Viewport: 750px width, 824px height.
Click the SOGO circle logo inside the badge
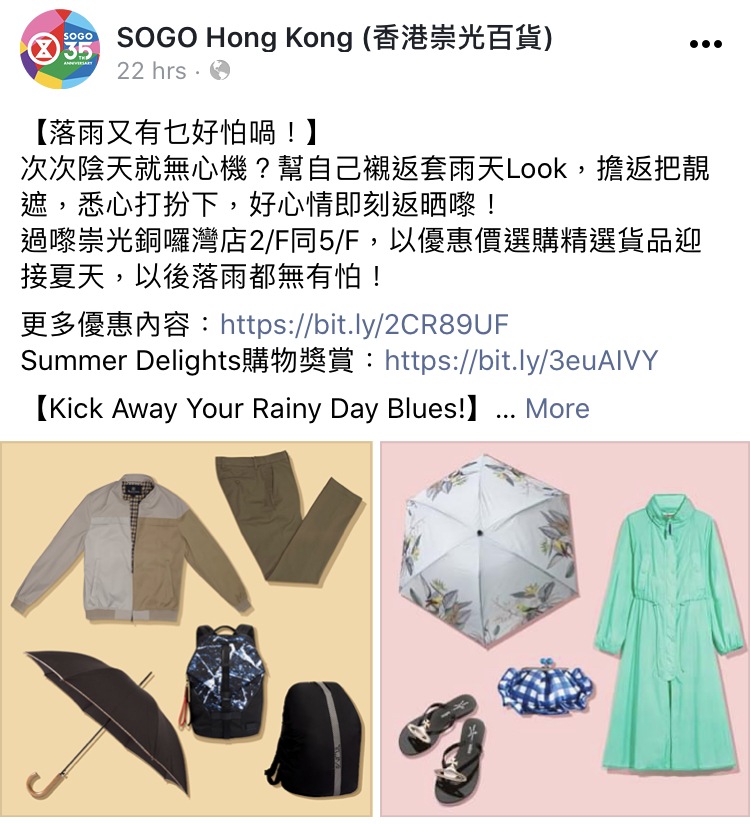click(x=43, y=47)
